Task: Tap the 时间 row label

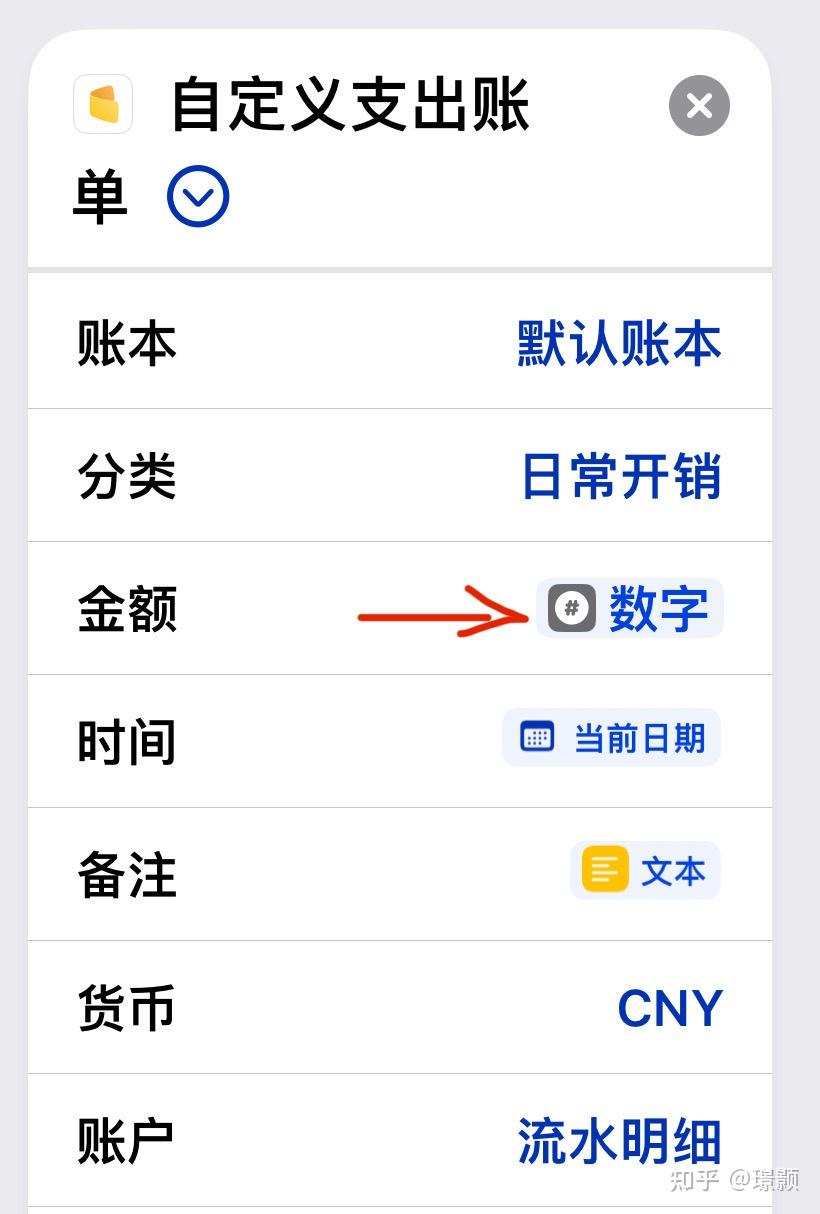Action: click(126, 741)
